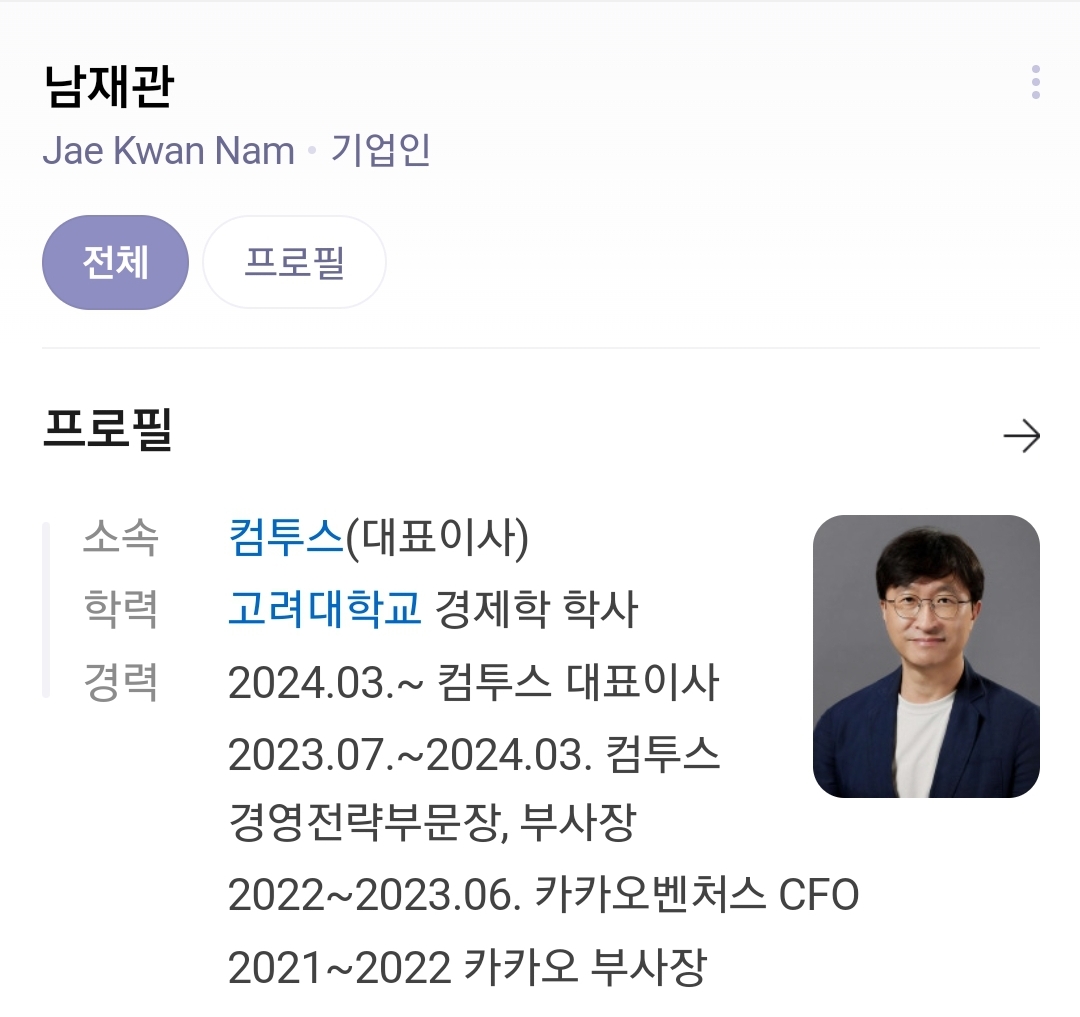The image size is (1080, 1017).
Task: Open the 컴투스 affiliation link
Action: click(x=285, y=540)
